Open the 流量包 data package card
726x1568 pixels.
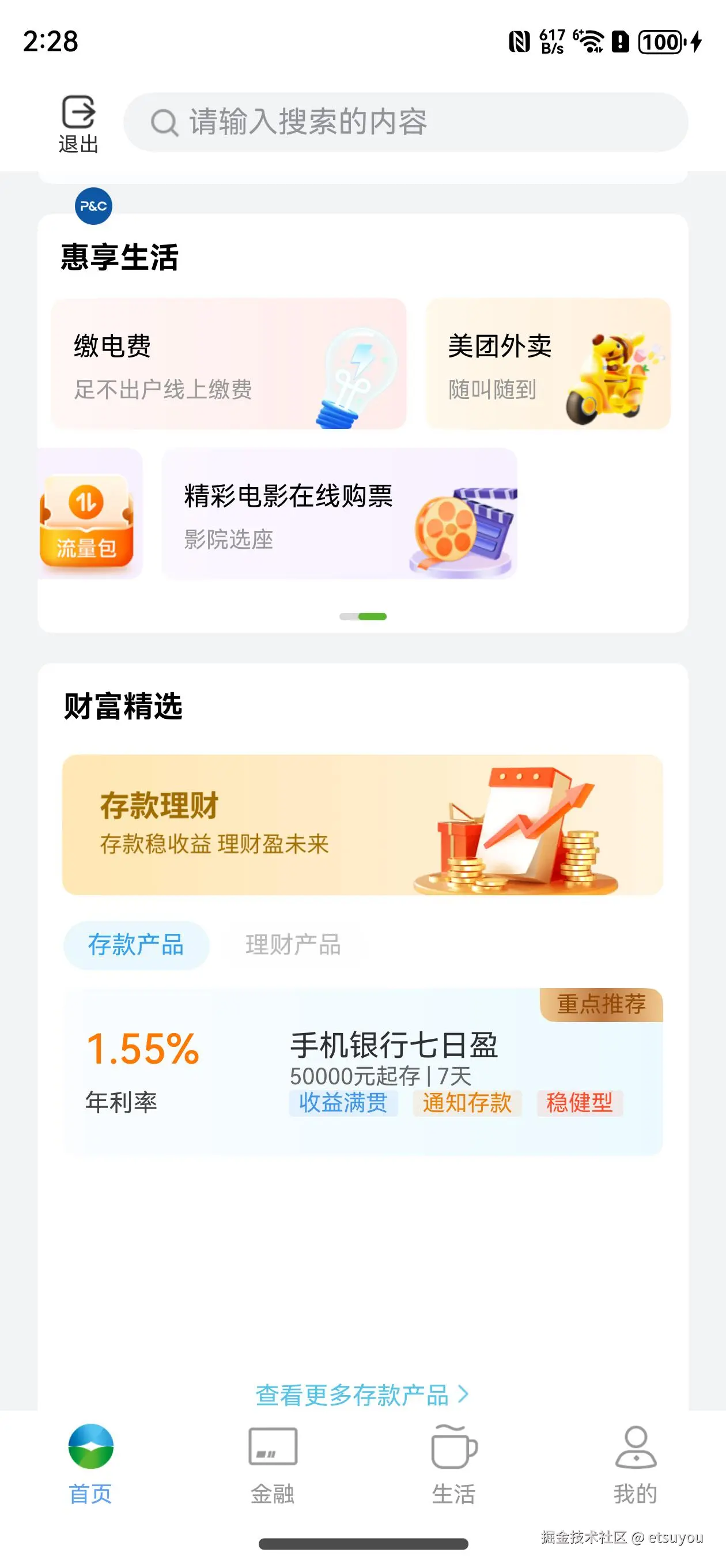pos(88,514)
